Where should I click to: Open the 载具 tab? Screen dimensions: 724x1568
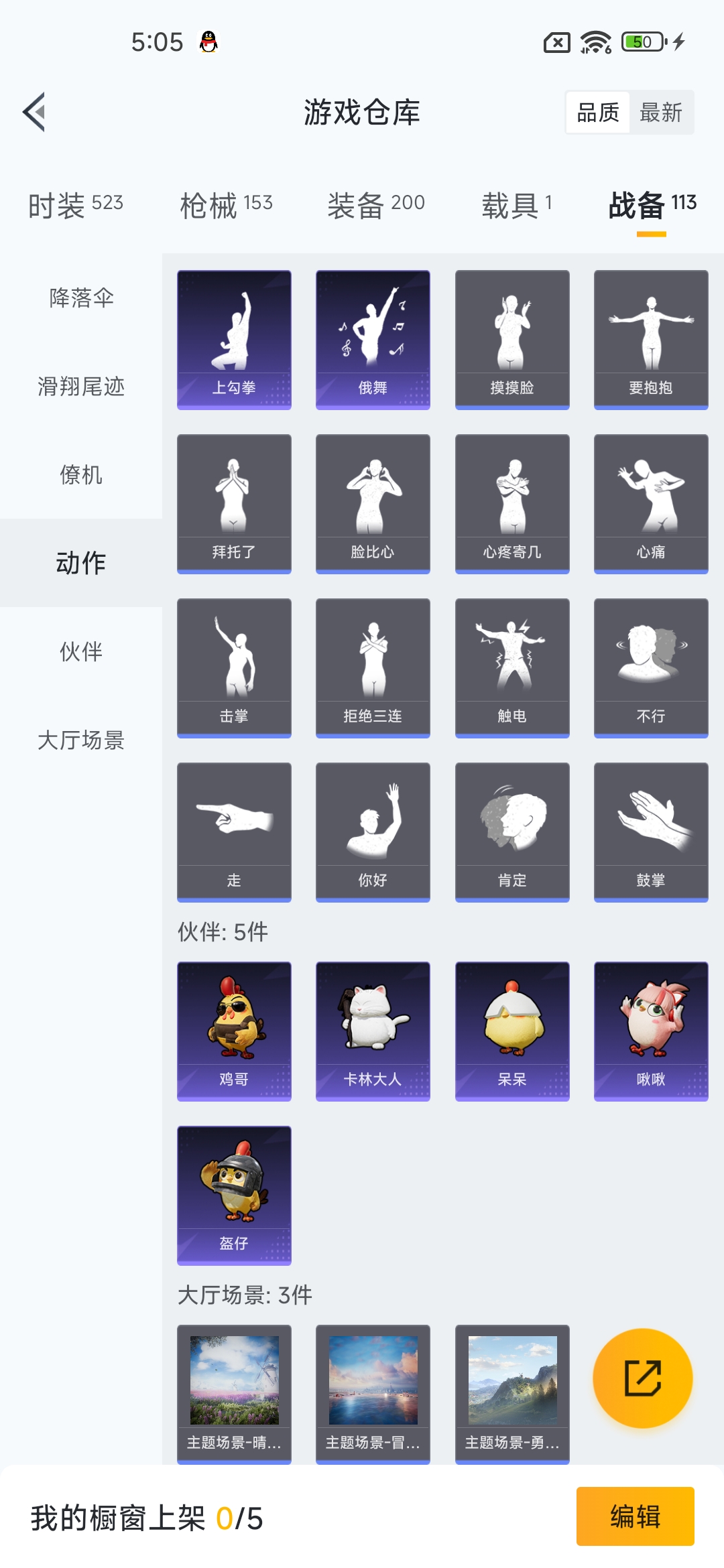(516, 204)
